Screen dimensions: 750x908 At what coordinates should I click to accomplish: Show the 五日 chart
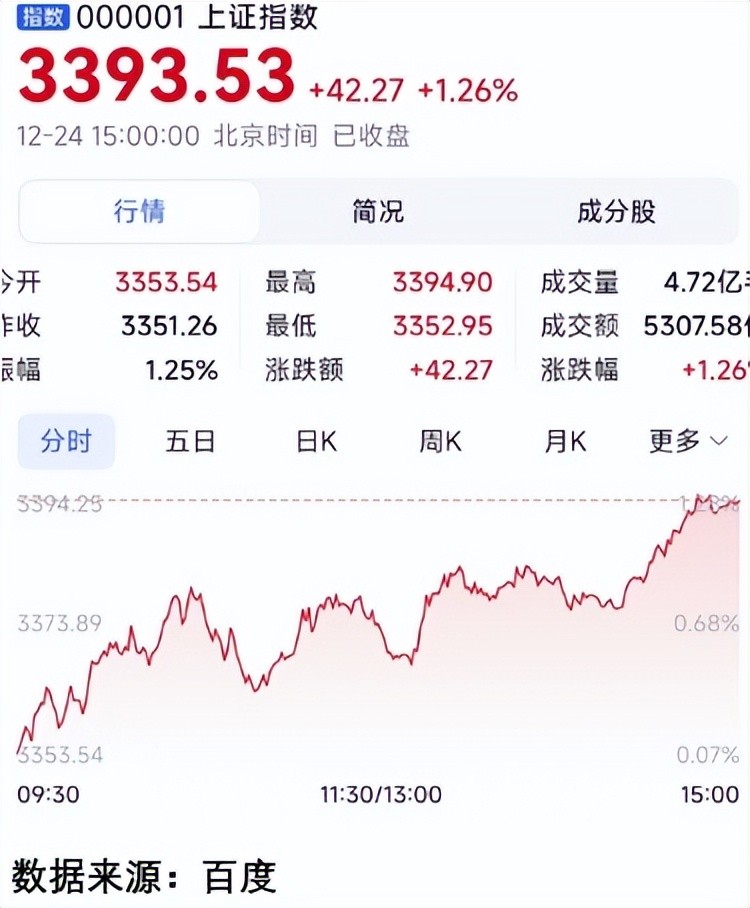190,441
